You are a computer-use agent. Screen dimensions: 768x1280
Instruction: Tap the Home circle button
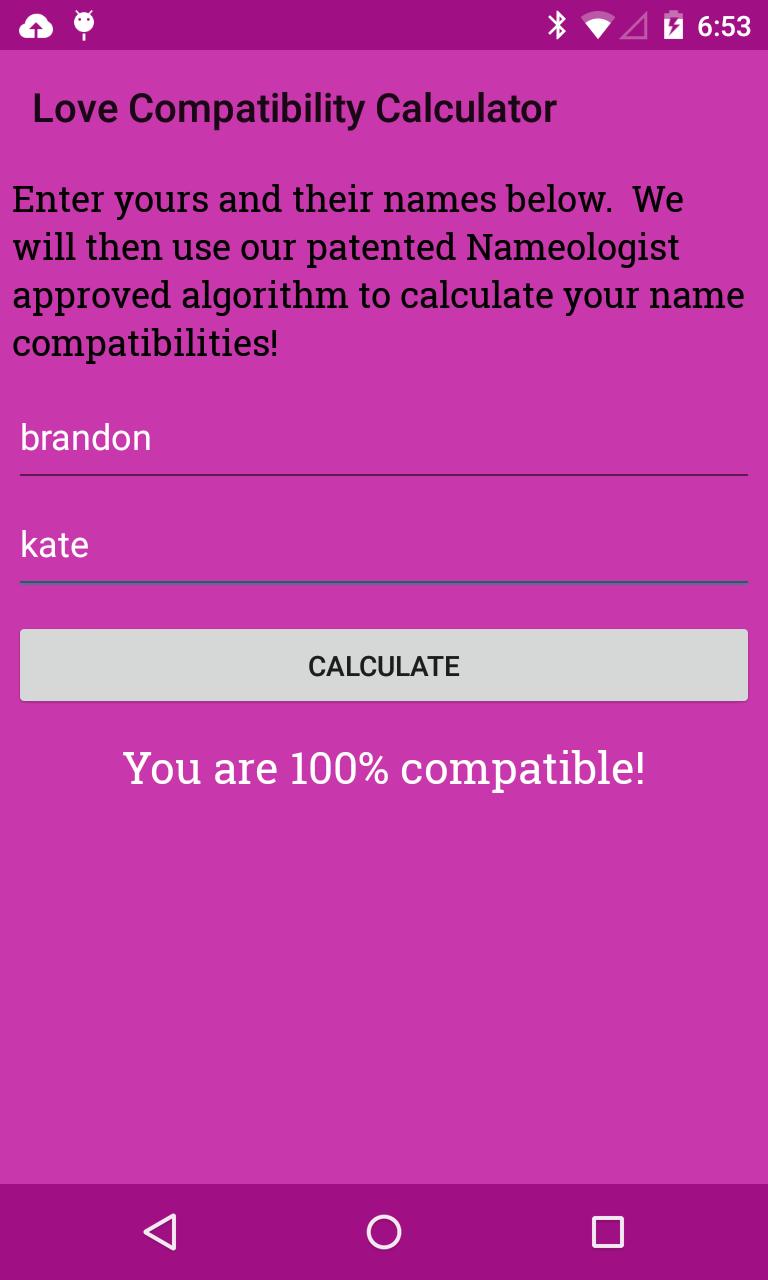coord(384,1232)
